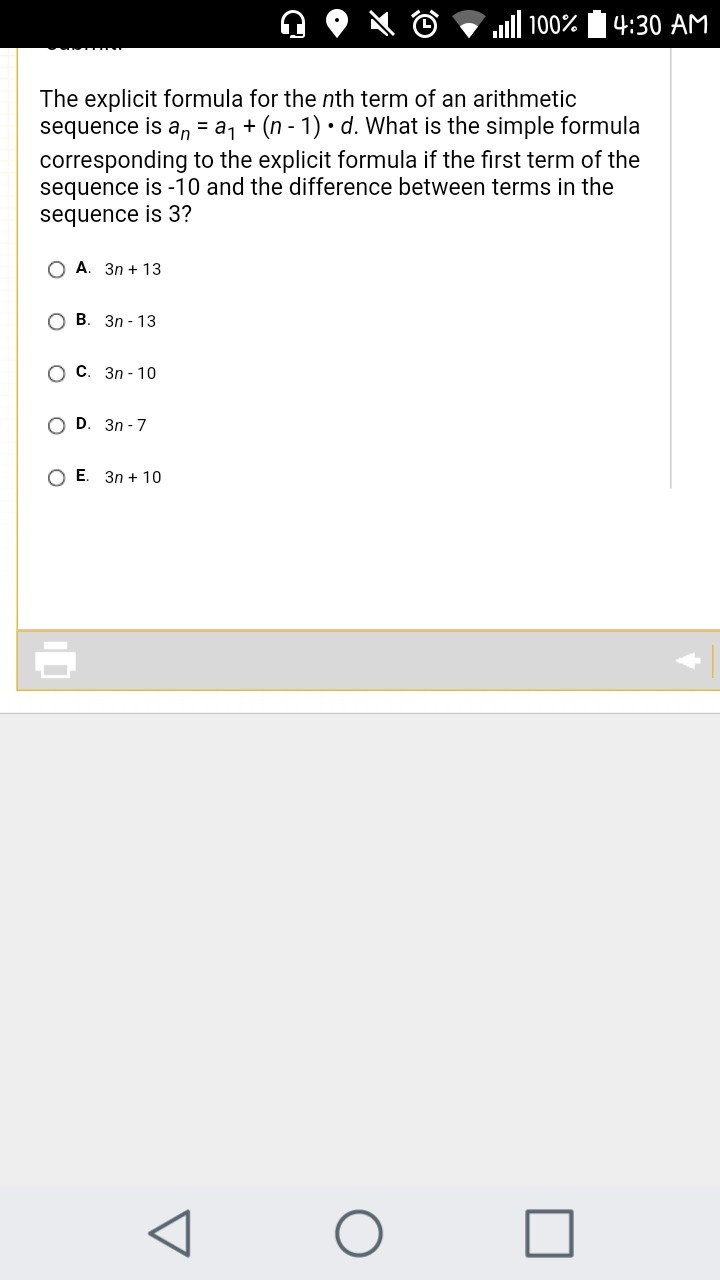Screen dimensions: 720x1280
Task: Select option D, 3n - 7
Action: click(57, 425)
